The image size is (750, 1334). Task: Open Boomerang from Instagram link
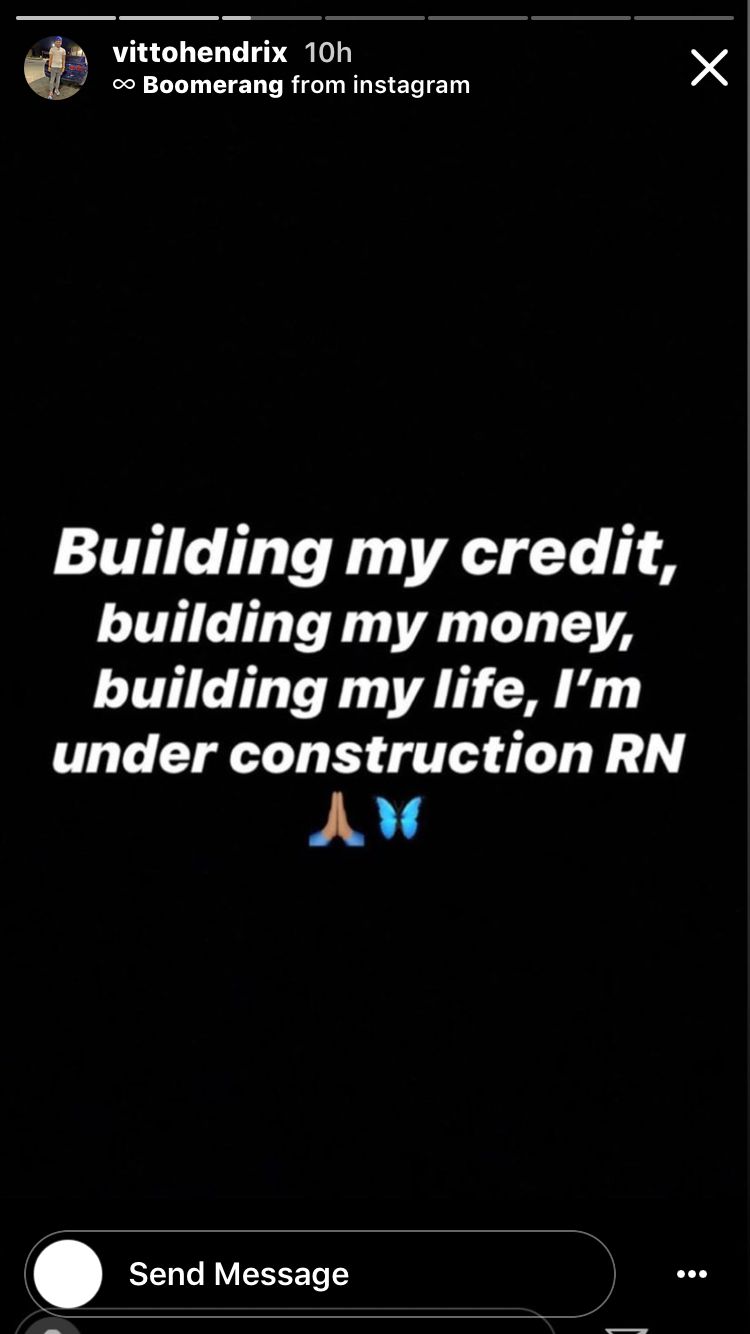291,85
